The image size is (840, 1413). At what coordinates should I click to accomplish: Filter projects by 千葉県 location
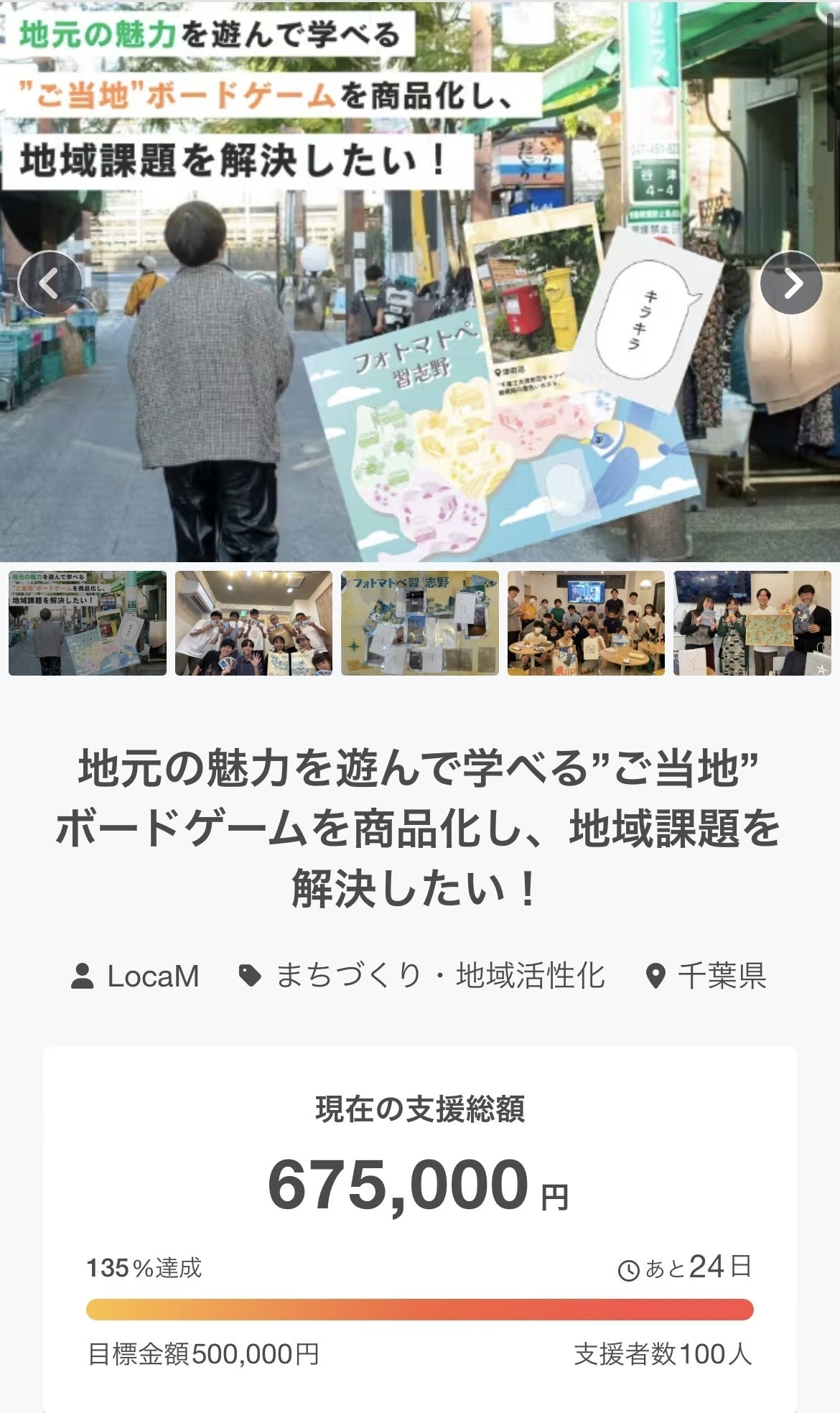pos(706,976)
